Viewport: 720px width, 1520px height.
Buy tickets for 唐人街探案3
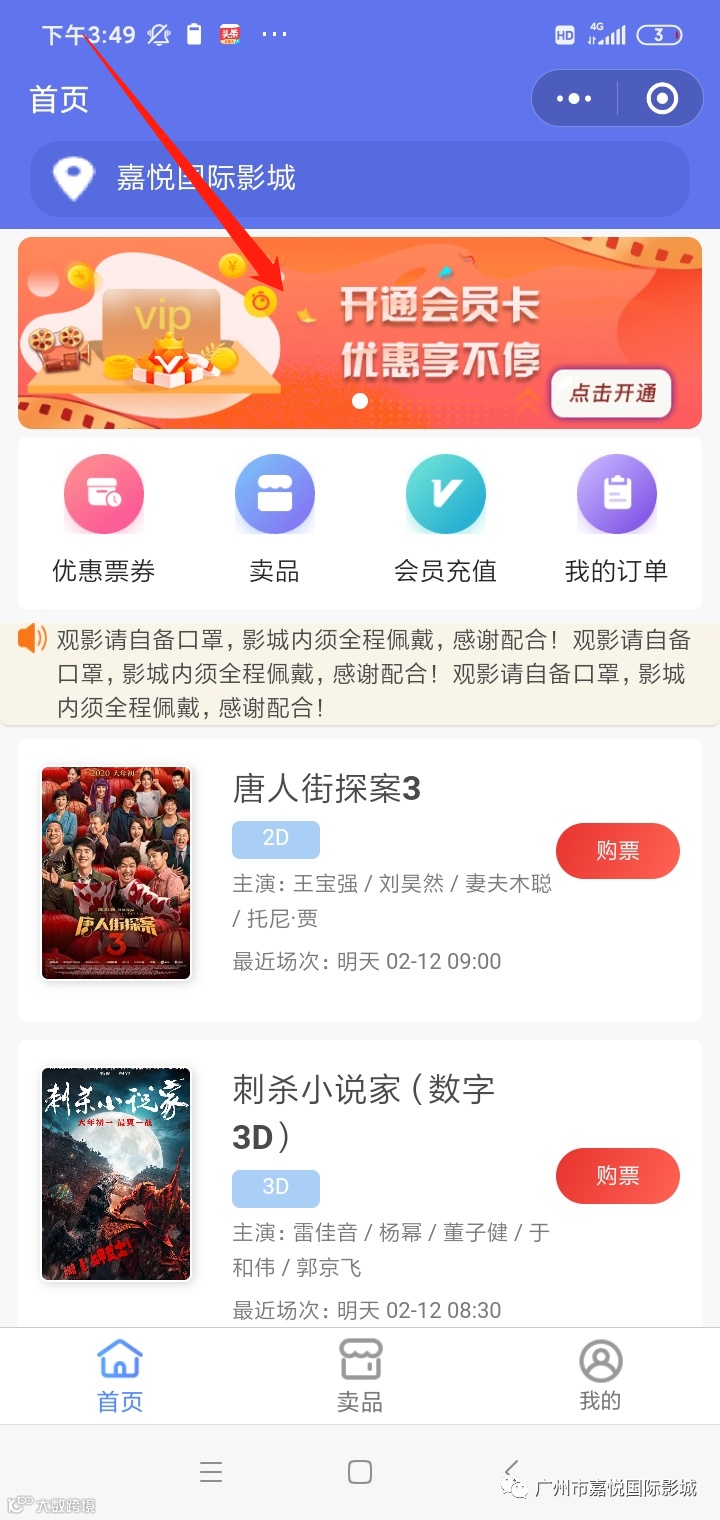click(x=617, y=851)
